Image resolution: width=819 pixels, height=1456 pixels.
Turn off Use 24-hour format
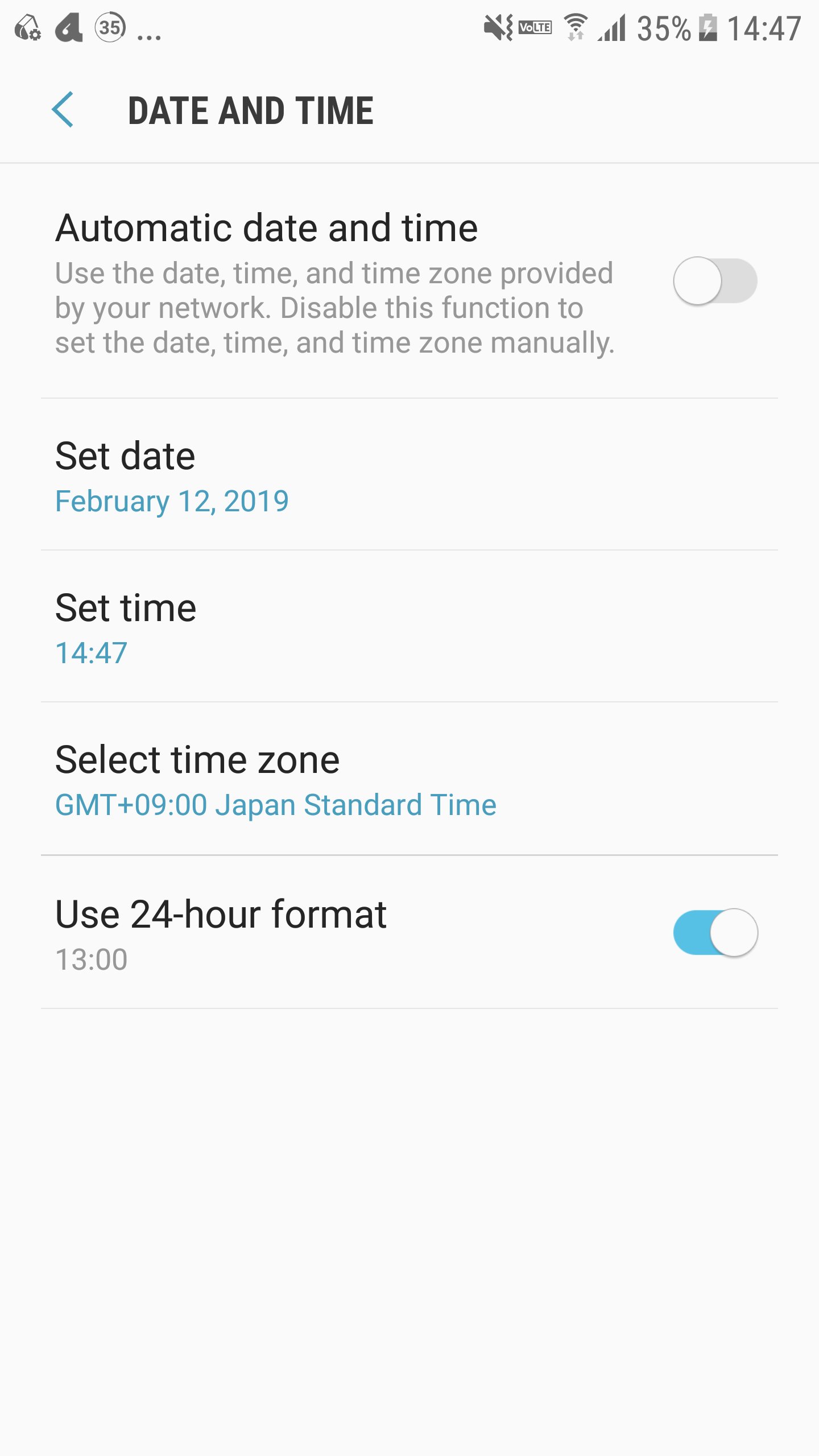714,933
